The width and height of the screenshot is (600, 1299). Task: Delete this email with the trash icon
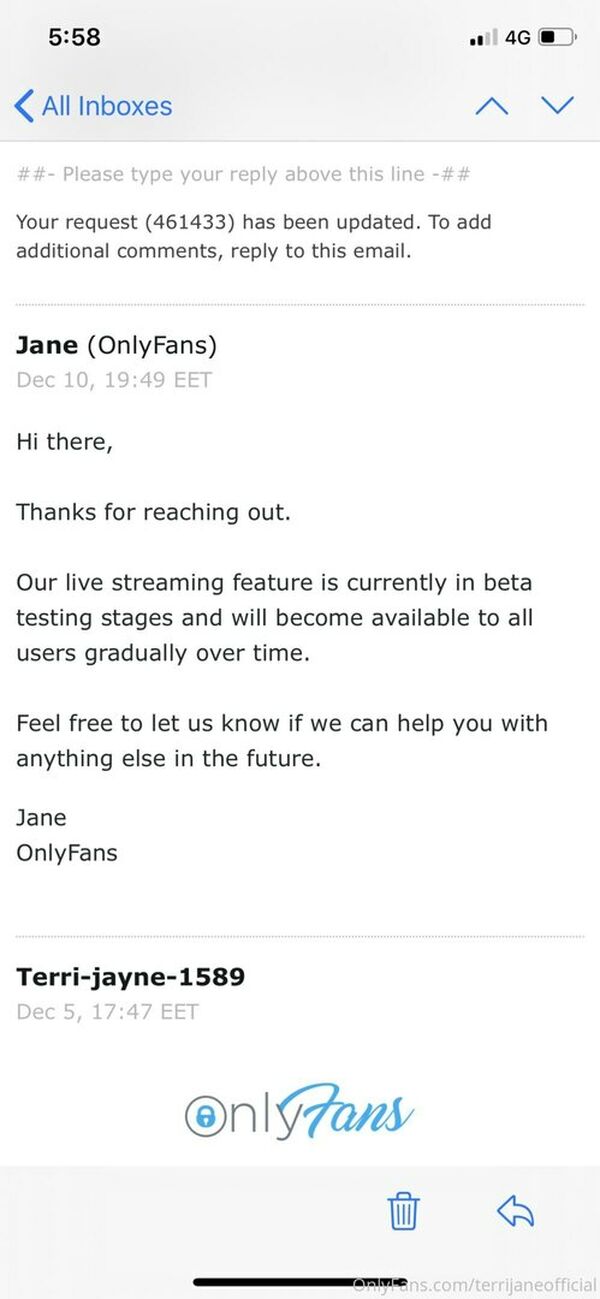(x=403, y=1211)
